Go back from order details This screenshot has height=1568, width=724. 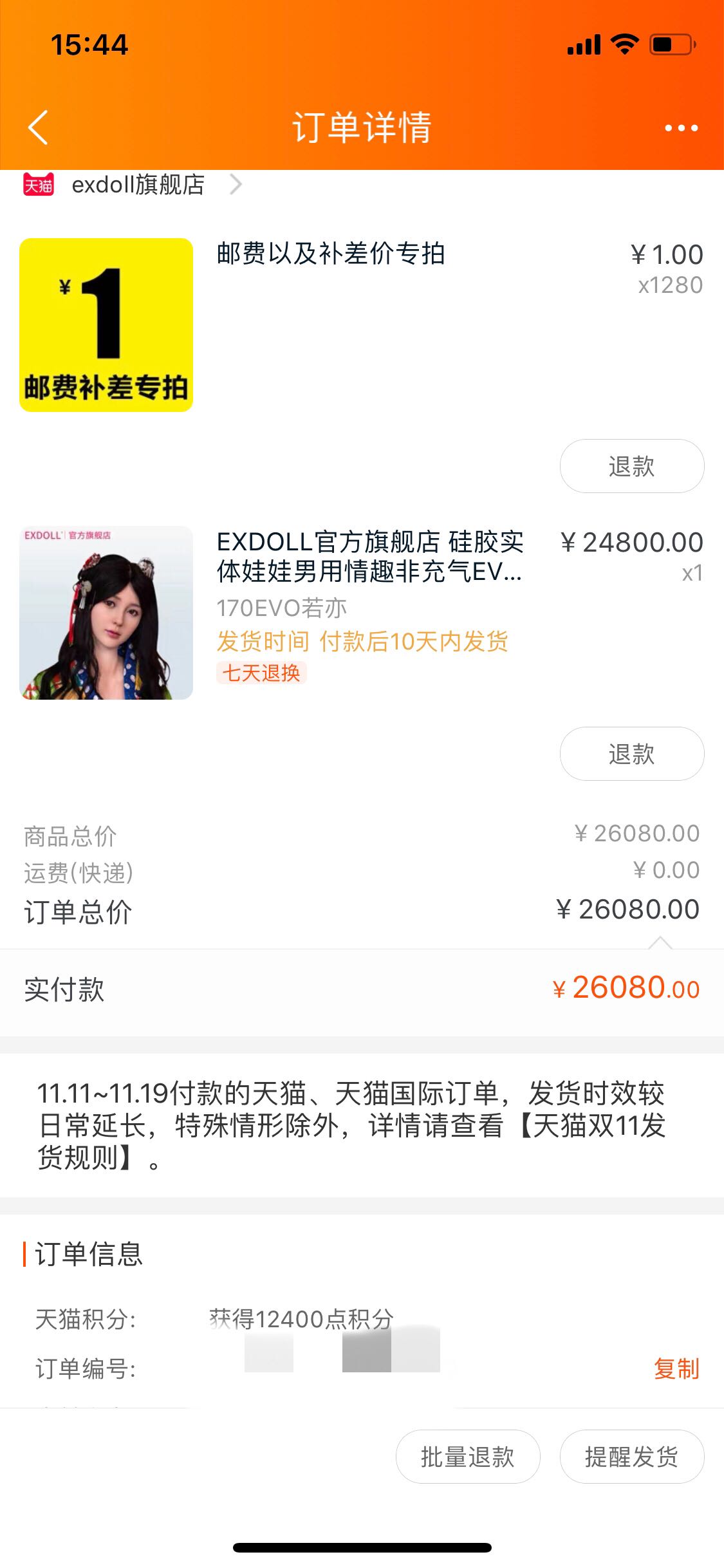pyautogui.click(x=39, y=127)
